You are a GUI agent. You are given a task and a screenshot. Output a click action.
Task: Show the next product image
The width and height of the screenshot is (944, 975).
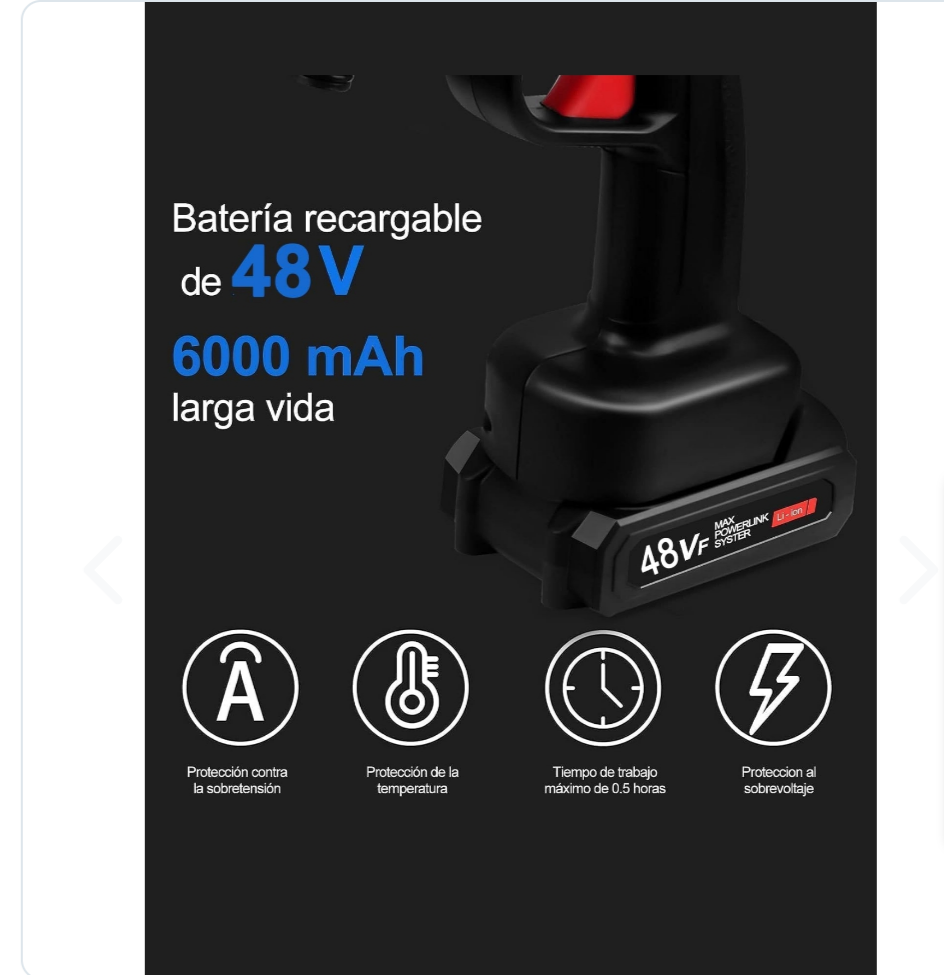(917, 570)
